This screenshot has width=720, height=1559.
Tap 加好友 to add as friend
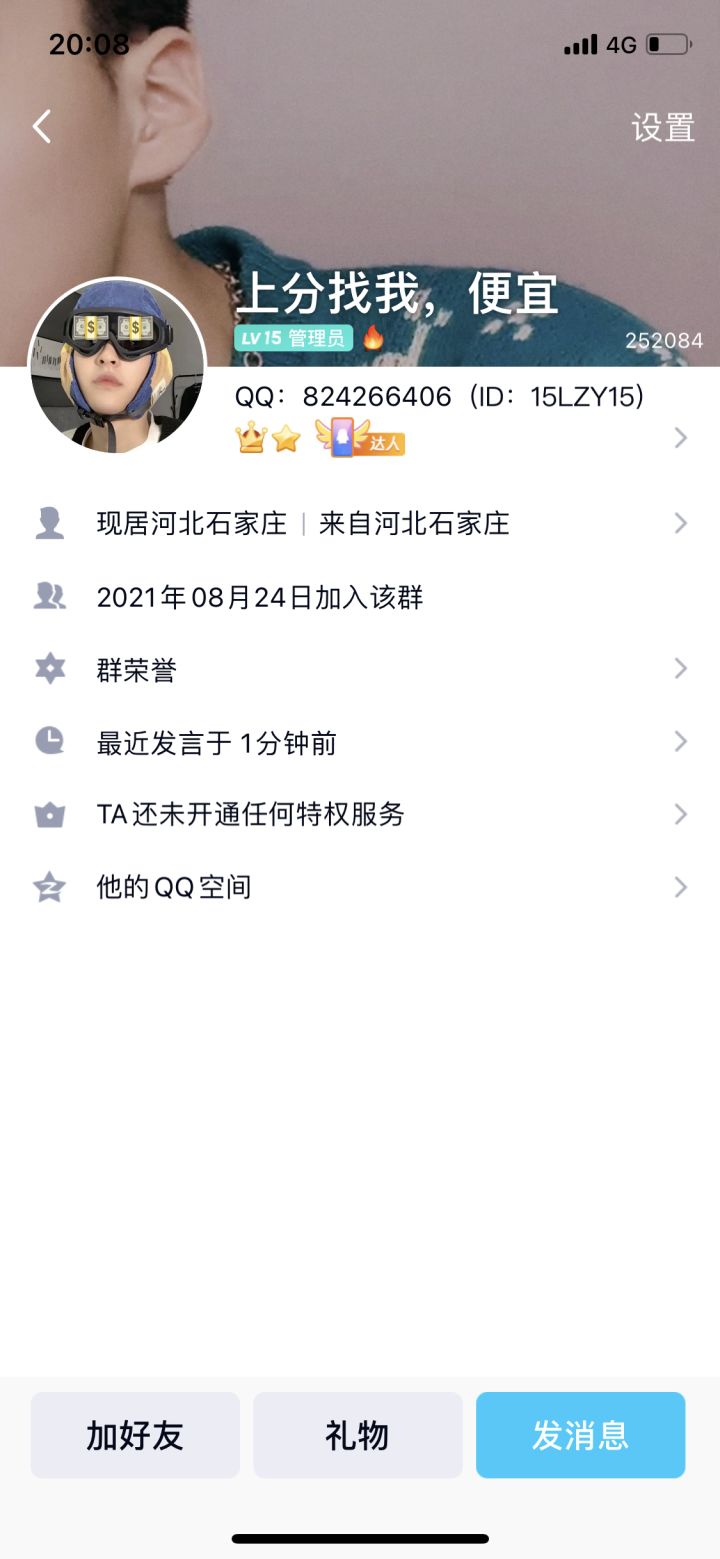pyautogui.click(x=135, y=1435)
